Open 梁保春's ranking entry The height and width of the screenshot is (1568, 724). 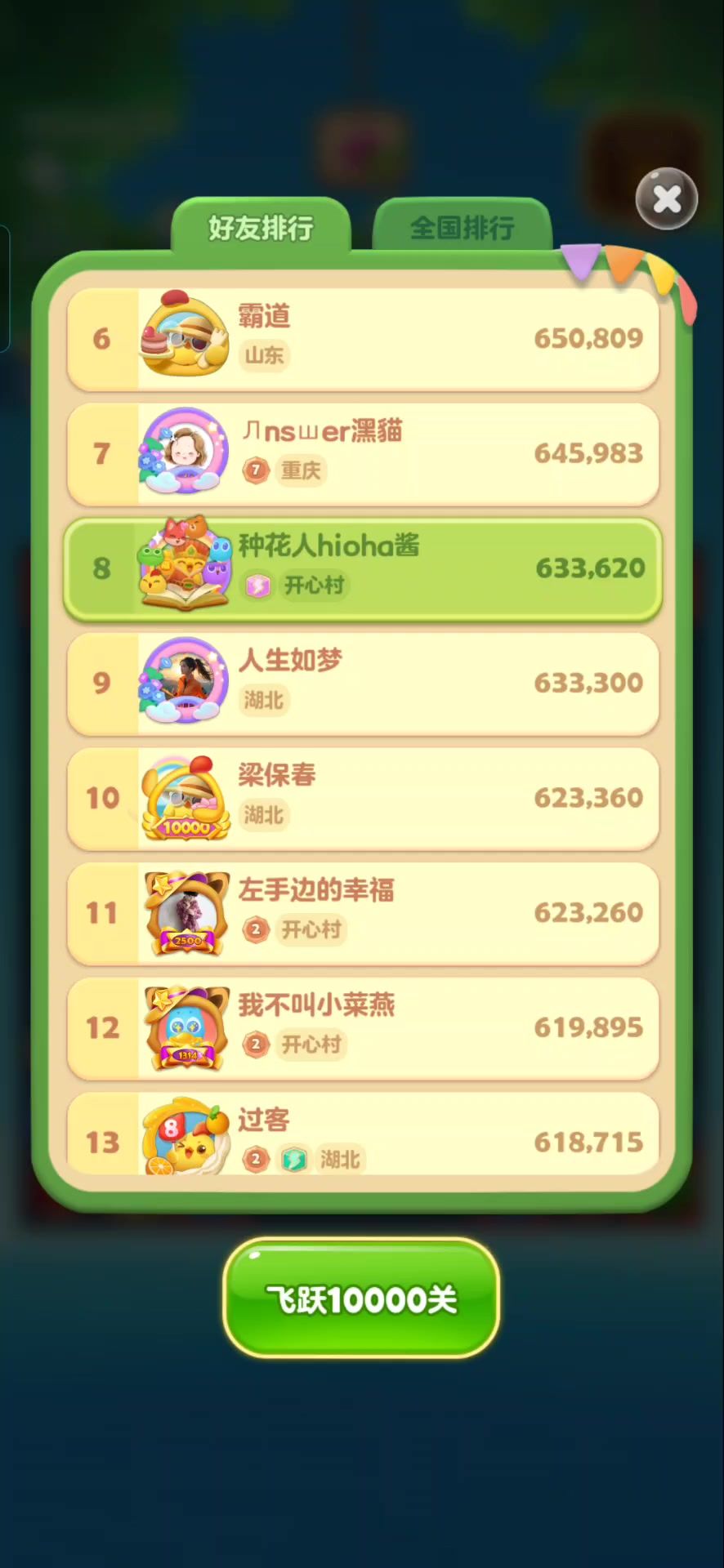click(x=363, y=798)
